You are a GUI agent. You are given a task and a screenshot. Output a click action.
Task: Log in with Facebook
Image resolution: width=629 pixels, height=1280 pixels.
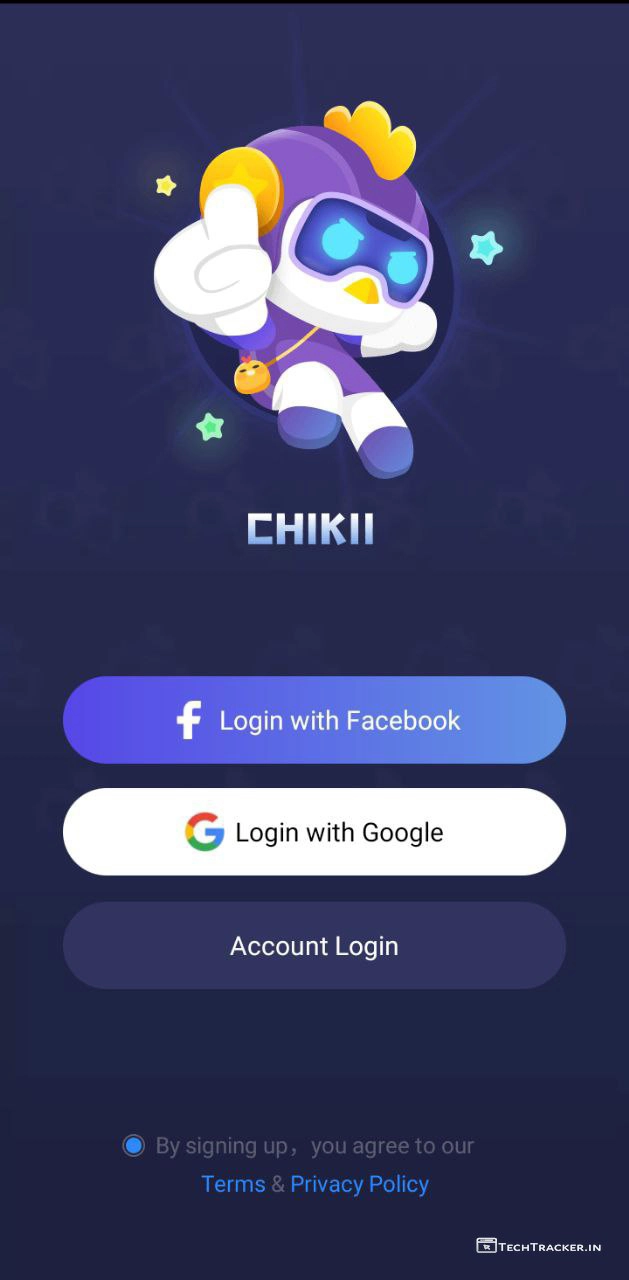[314, 720]
